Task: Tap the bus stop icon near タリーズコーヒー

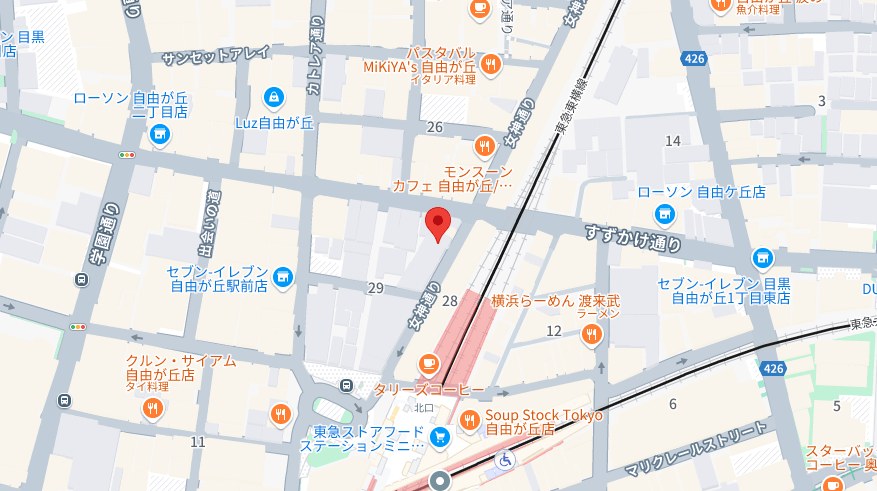Action: [x=346, y=384]
